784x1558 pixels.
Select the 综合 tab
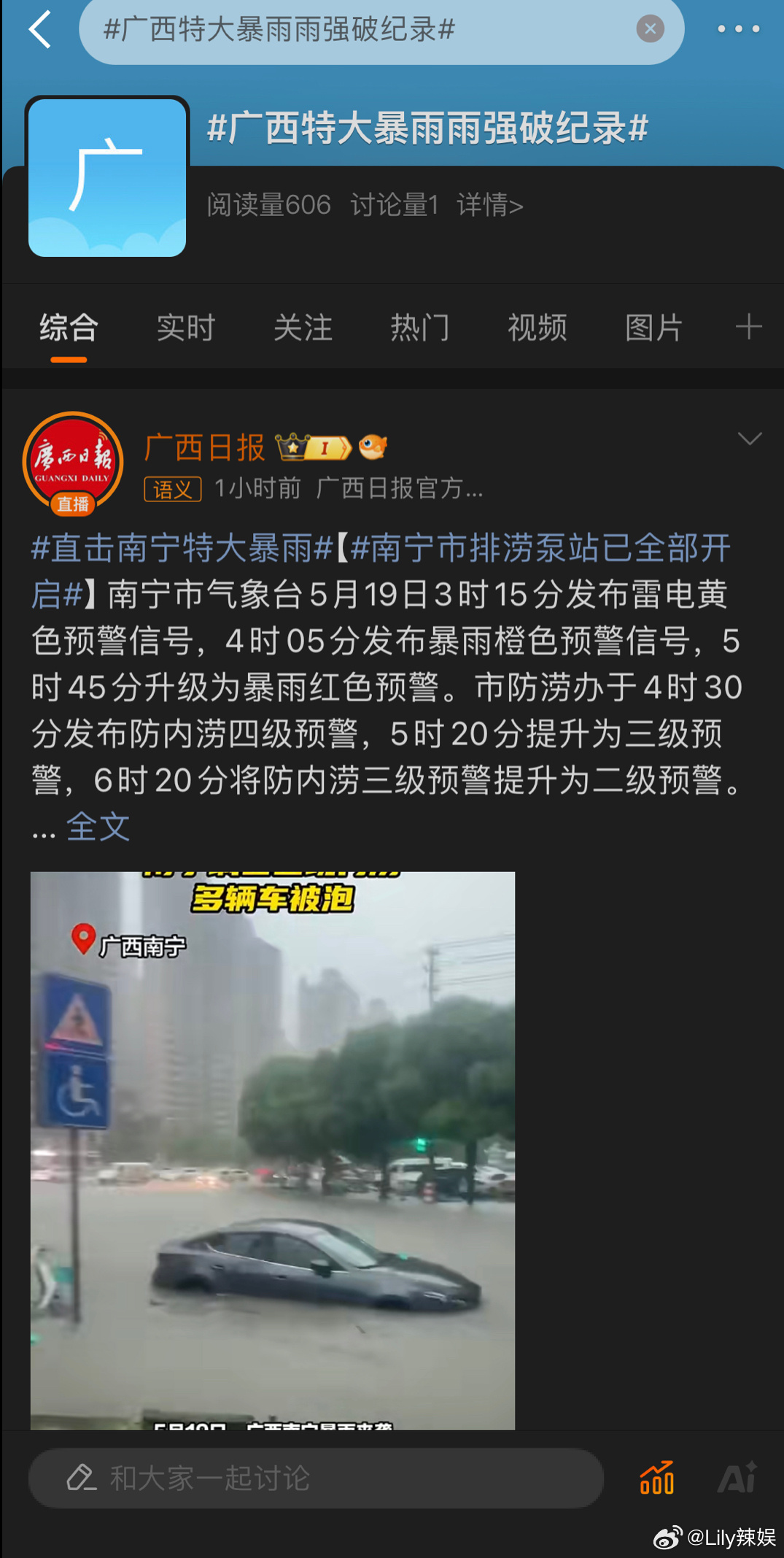[69, 328]
